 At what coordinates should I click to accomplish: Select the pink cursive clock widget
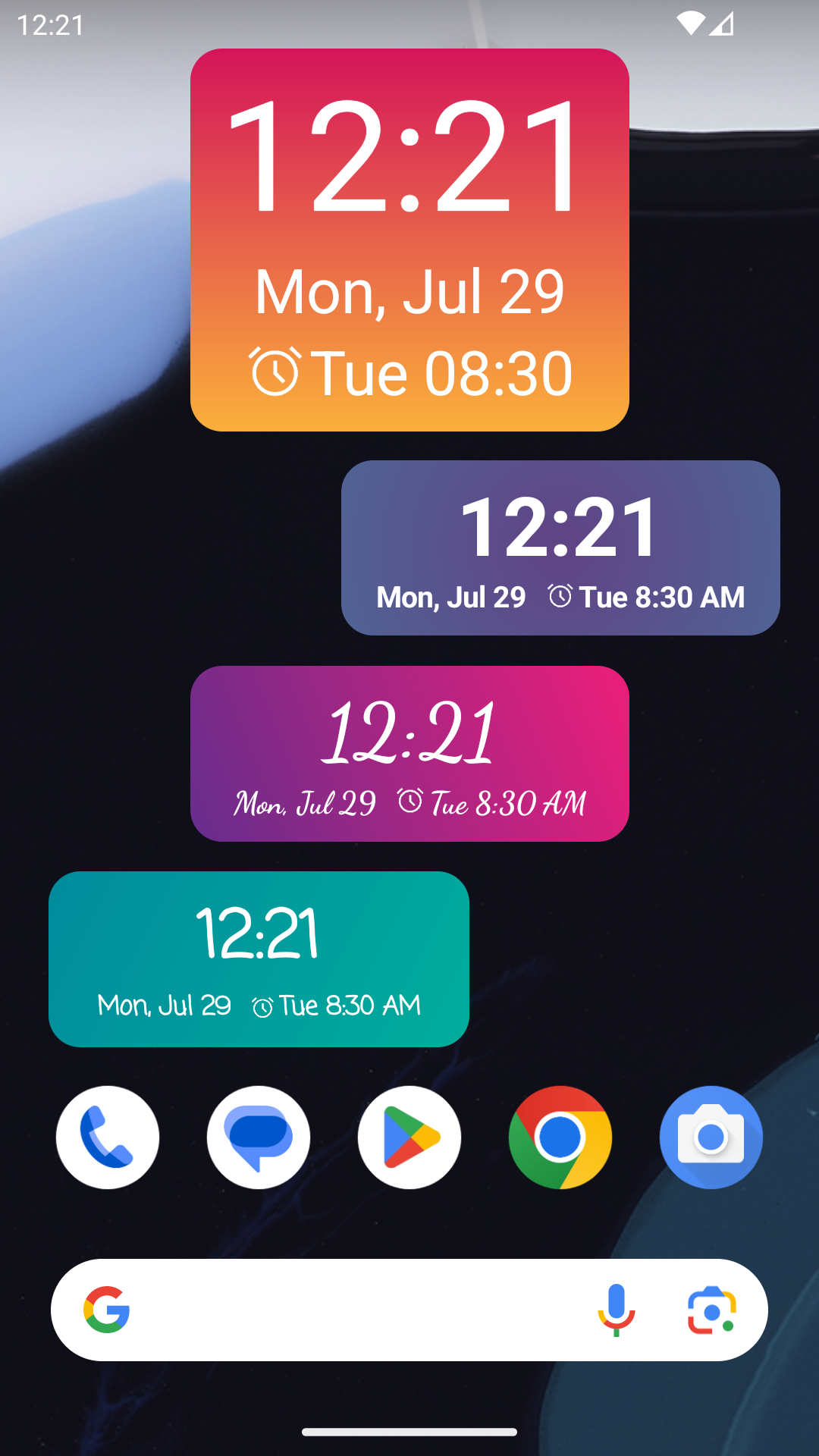409,755
